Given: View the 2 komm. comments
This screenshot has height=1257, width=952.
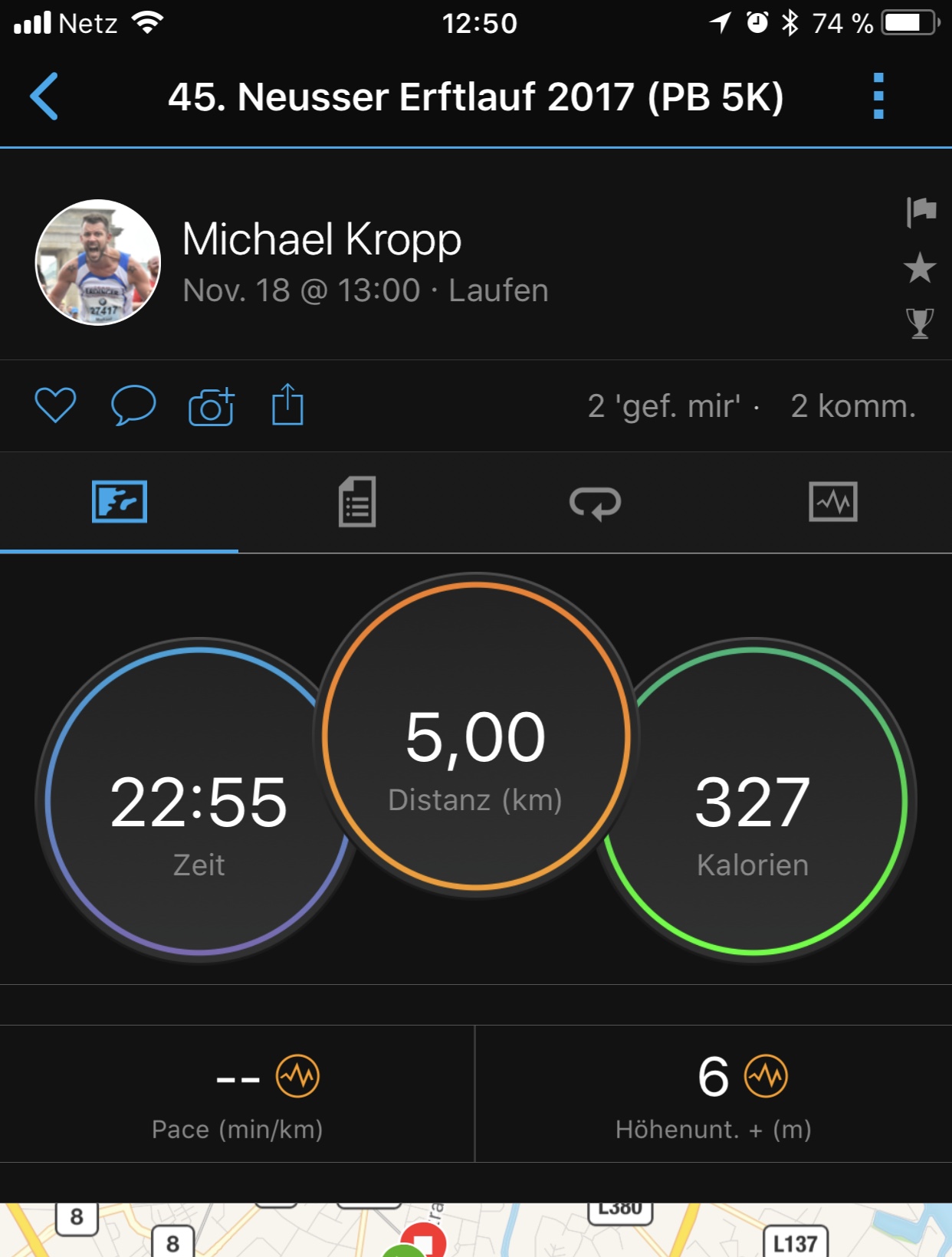Looking at the screenshot, I should (853, 406).
